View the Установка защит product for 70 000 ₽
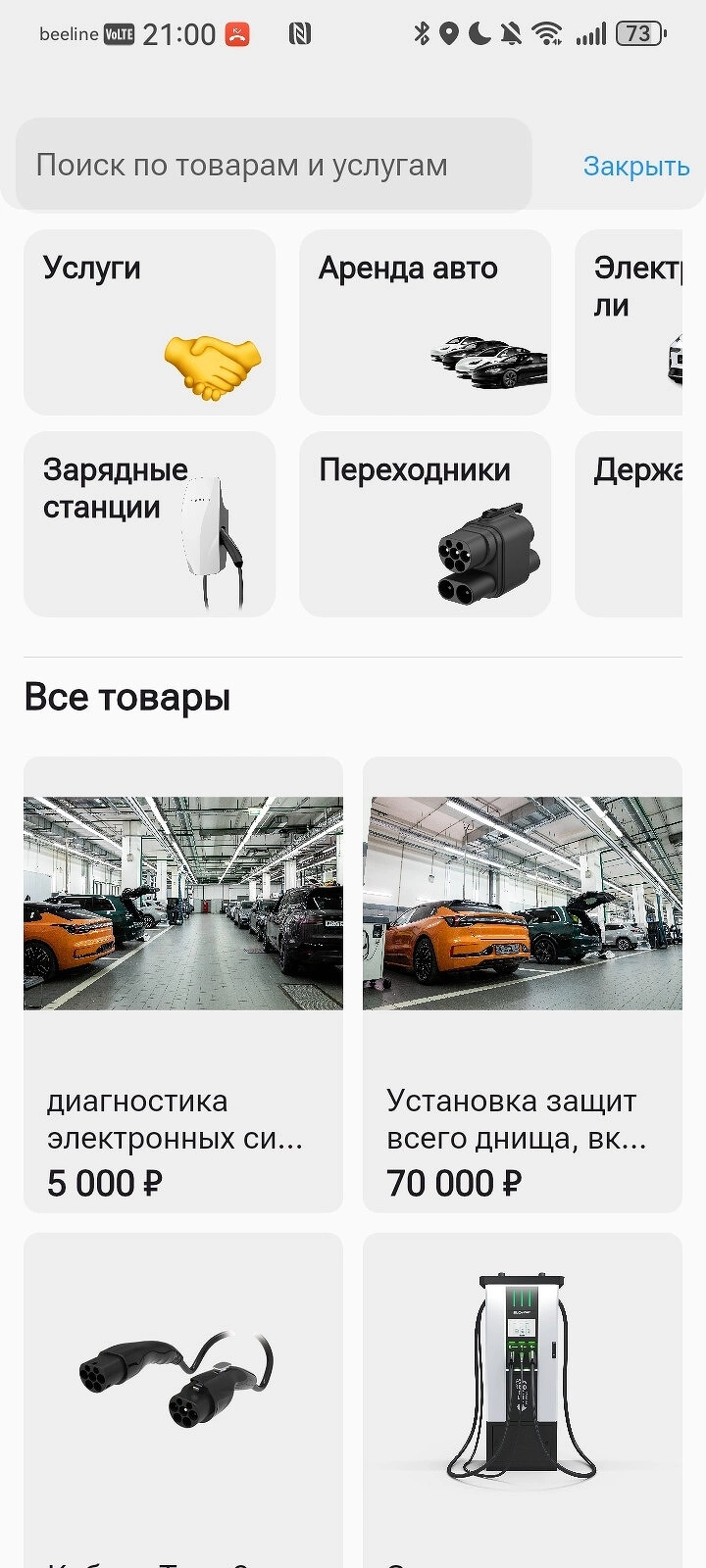The height and width of the screenshot is (1568, 706). [522, 984]
